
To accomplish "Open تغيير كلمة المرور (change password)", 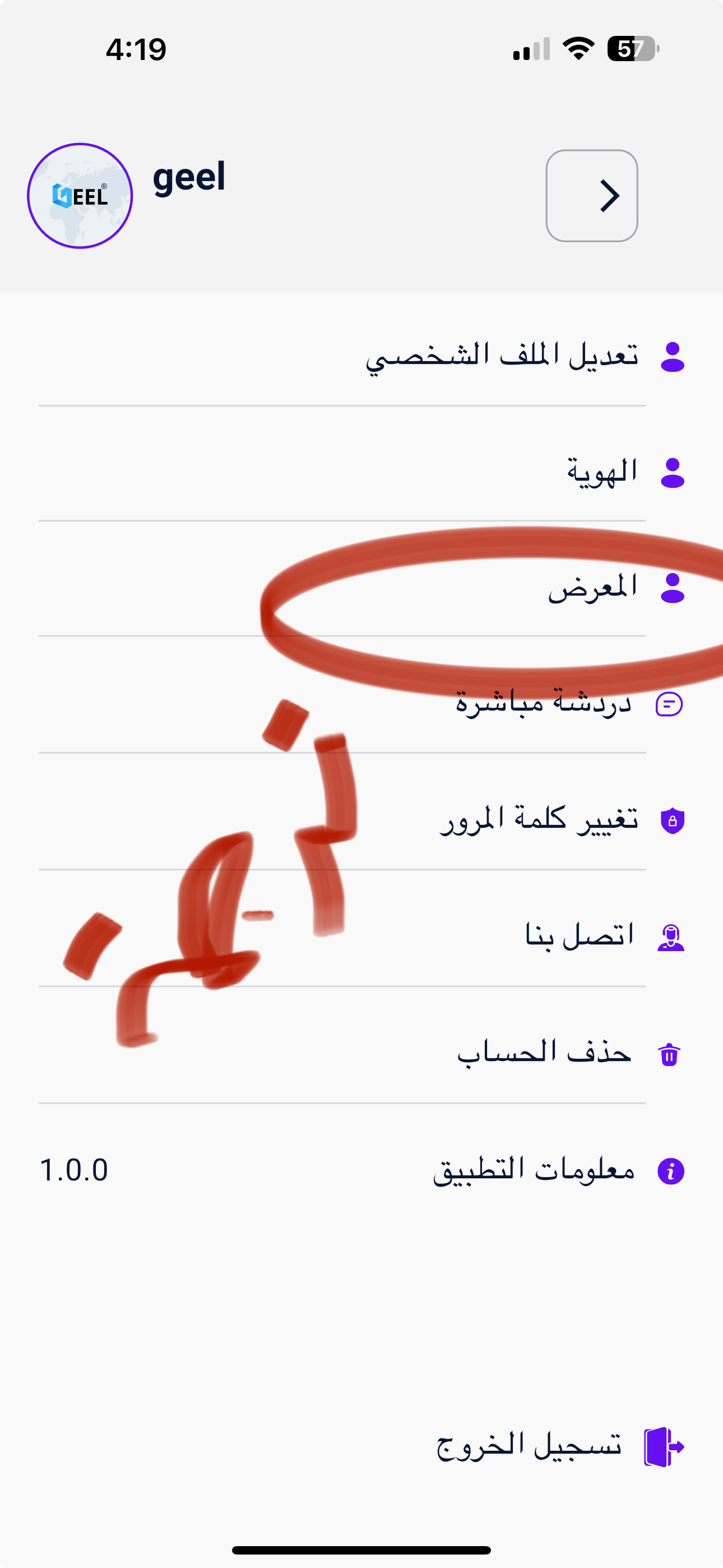I will (539, 819).
